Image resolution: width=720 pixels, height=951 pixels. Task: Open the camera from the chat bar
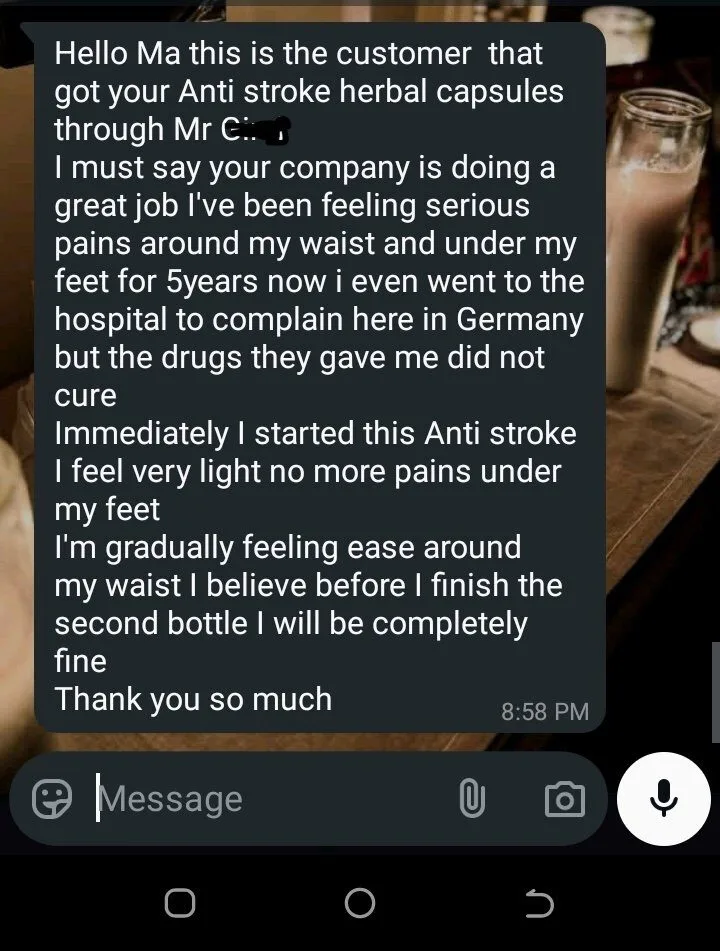point(564,798)
